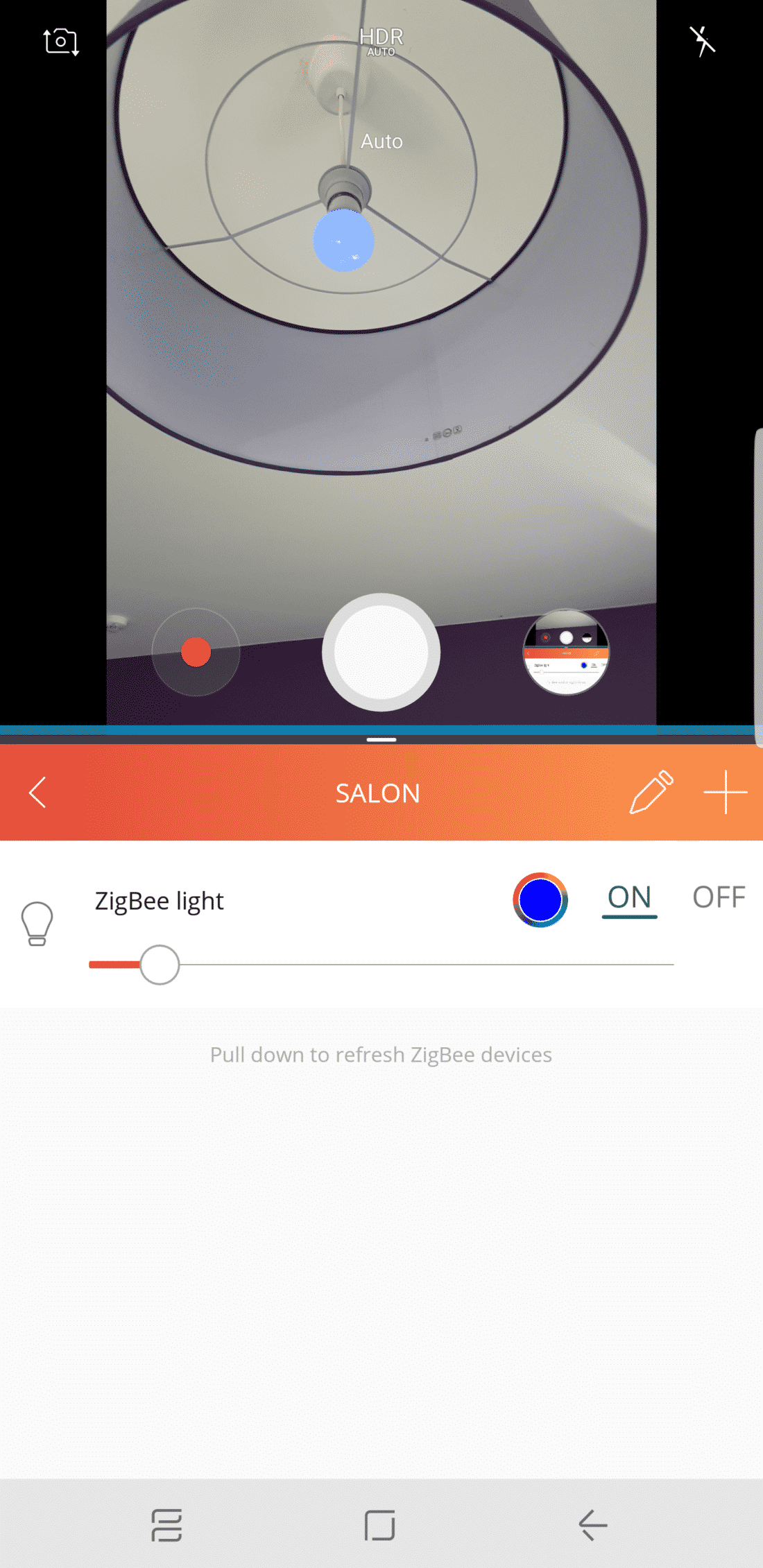Go back from the SALON screen
Screen dimensions: 763x1568
[37, 792]
